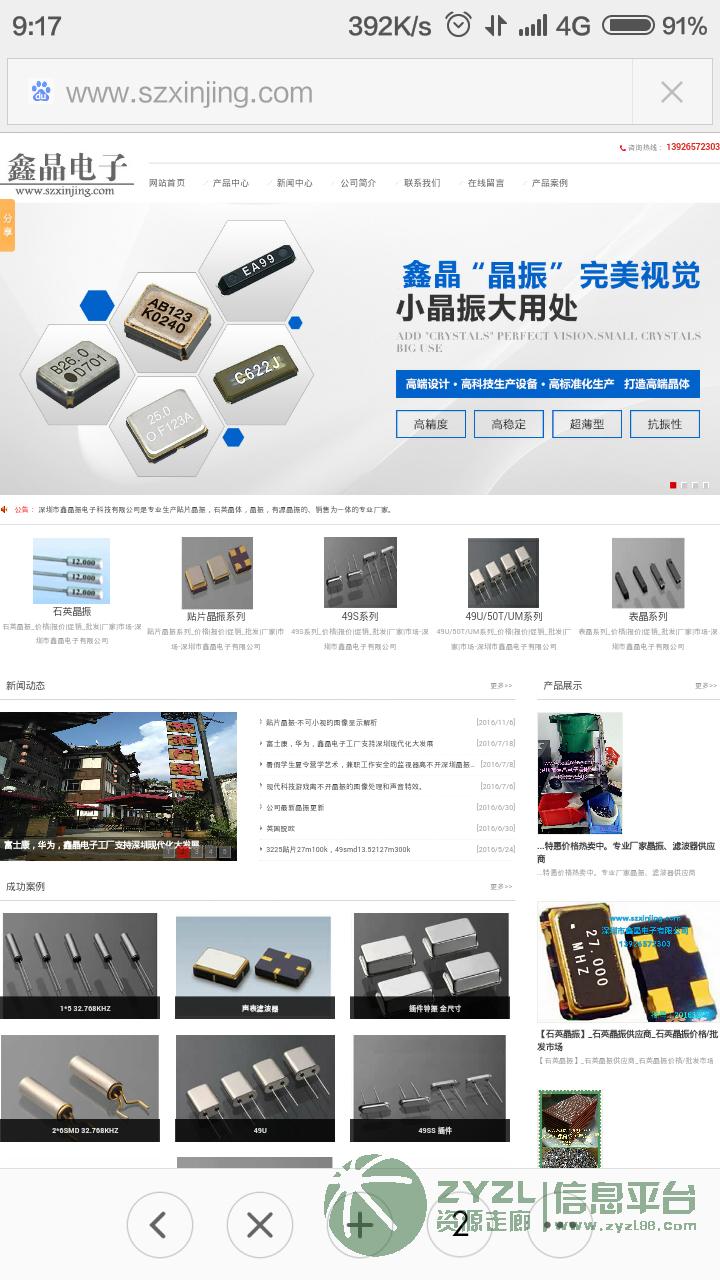Open the 声表滤波器 case thumbnail

253,965
